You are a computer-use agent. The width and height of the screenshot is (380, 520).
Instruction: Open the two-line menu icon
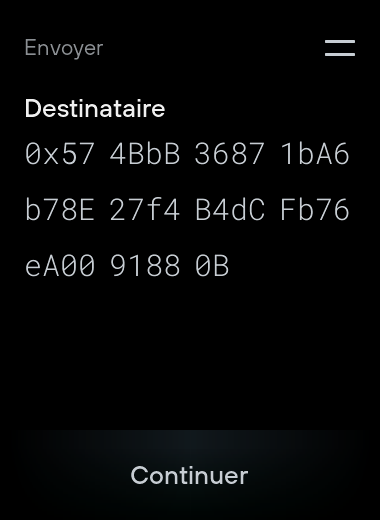(340, 48)
